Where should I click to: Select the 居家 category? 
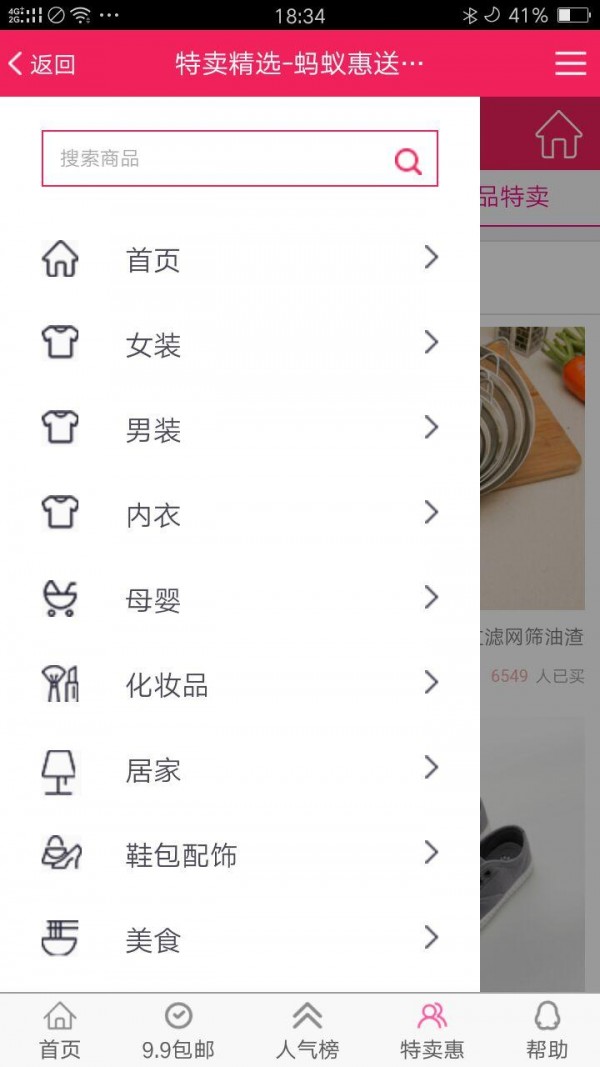[x=240, y=770]
